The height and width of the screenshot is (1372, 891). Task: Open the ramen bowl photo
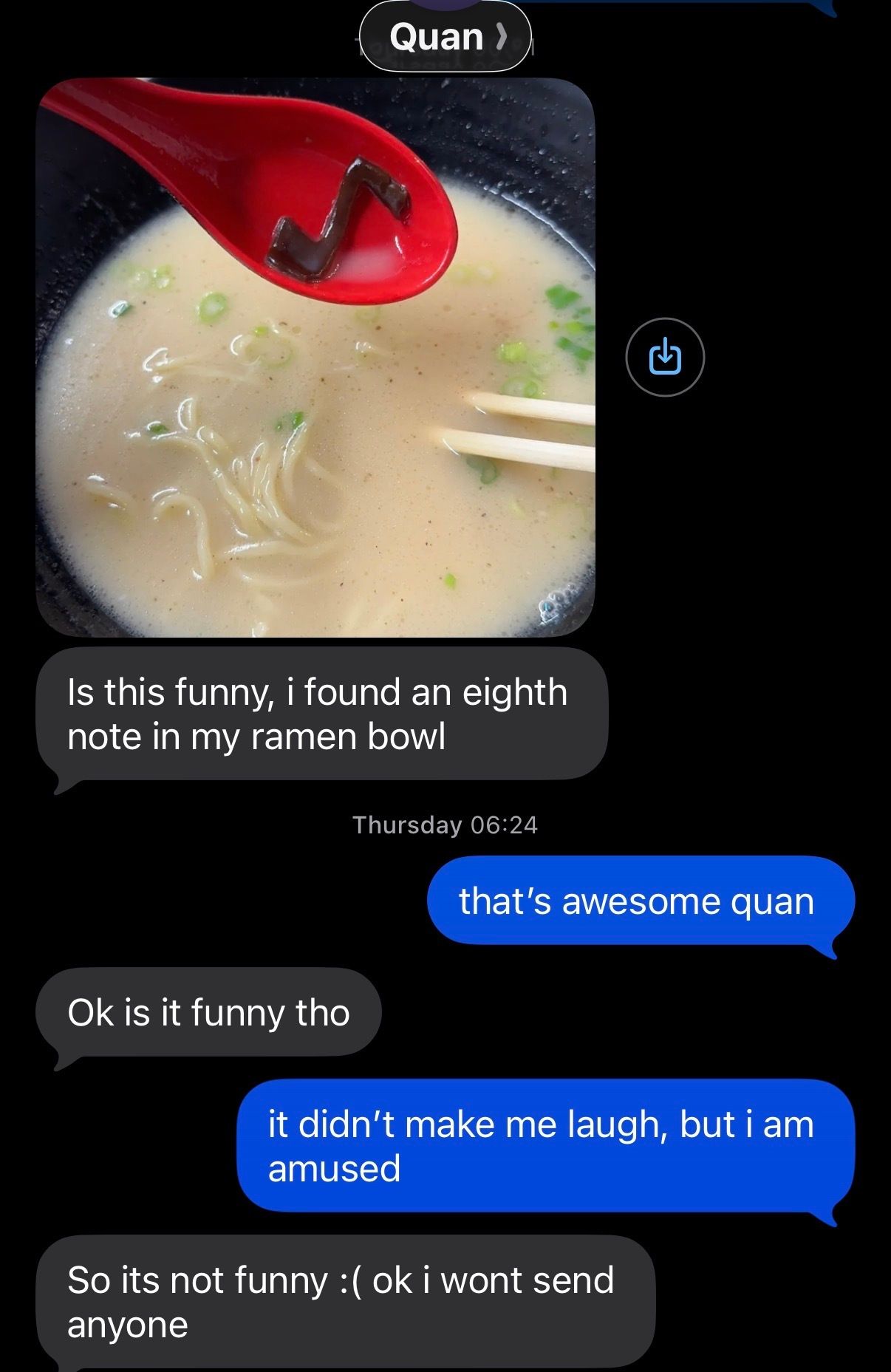pos(315,358)
